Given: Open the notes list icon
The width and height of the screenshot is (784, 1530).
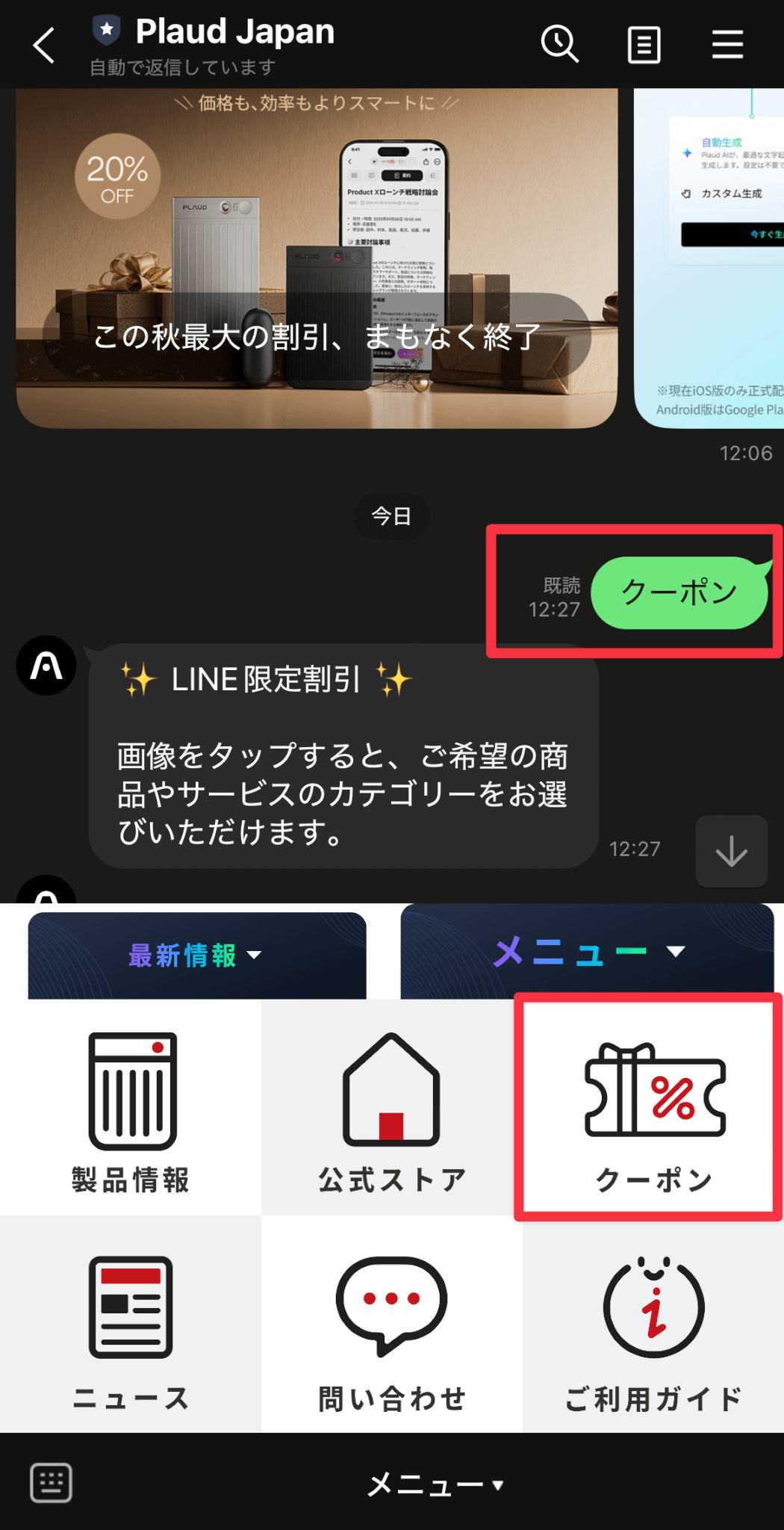Looking at the screenshot, I should point(644,45).
